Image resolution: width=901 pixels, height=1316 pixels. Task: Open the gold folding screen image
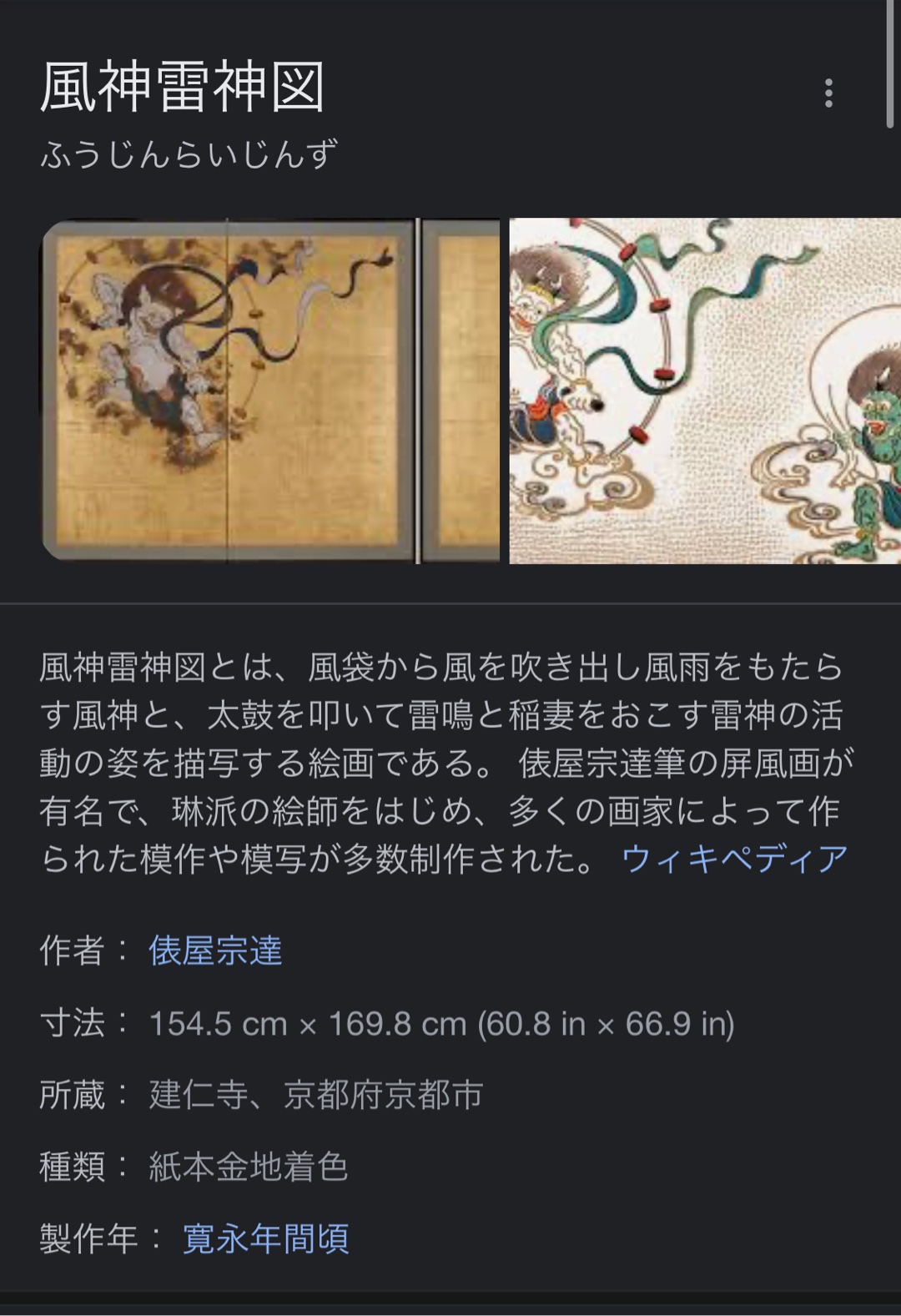(269, 391)
